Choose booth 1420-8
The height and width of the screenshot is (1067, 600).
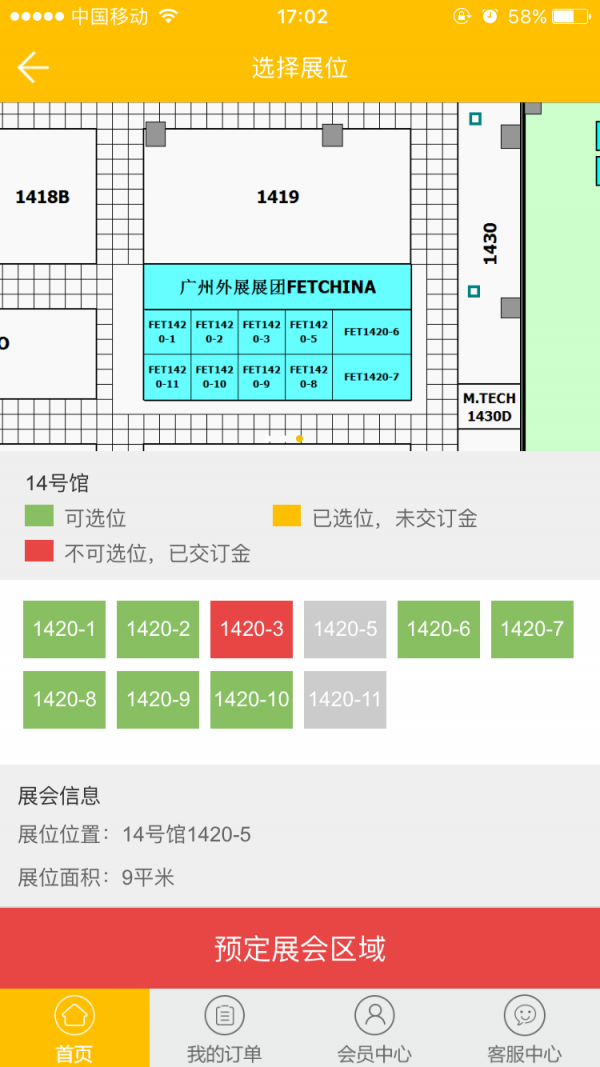click(64, 699)
